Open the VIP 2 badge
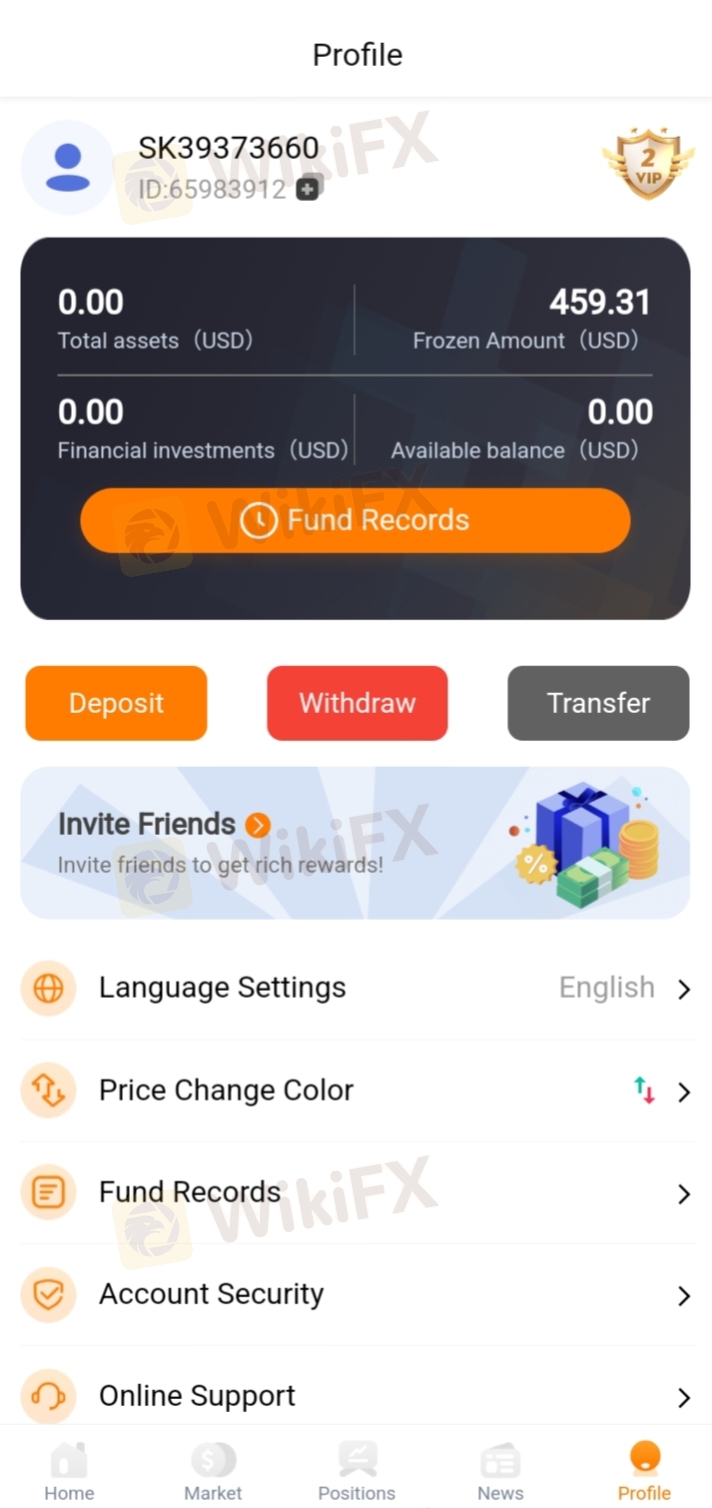This screenshot has width=712, height=1508. pos(648,163)
